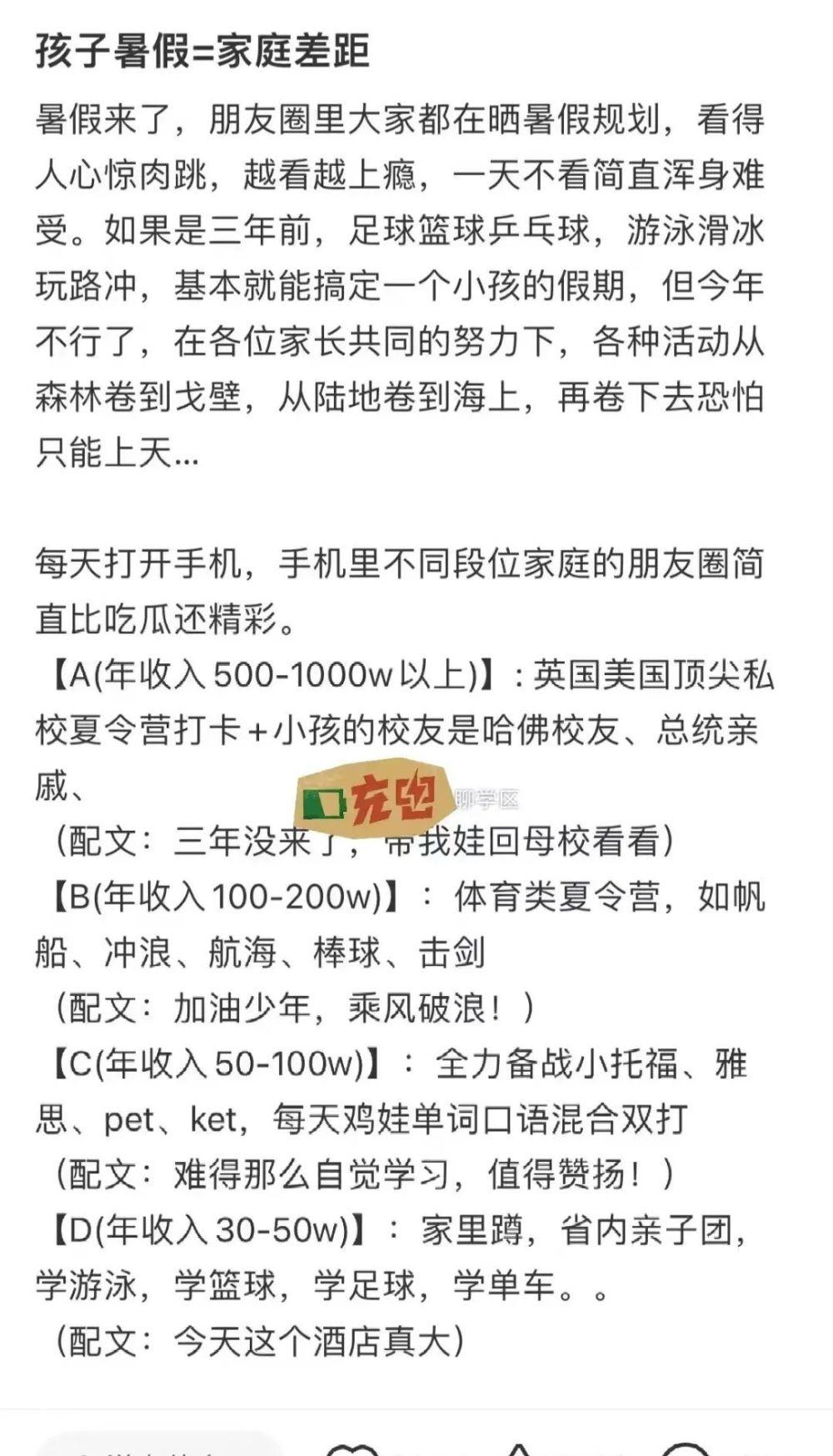The image size is (833, 1456).
Task: Open comments via the speech bubble icon
Action: pos(685,1448)
